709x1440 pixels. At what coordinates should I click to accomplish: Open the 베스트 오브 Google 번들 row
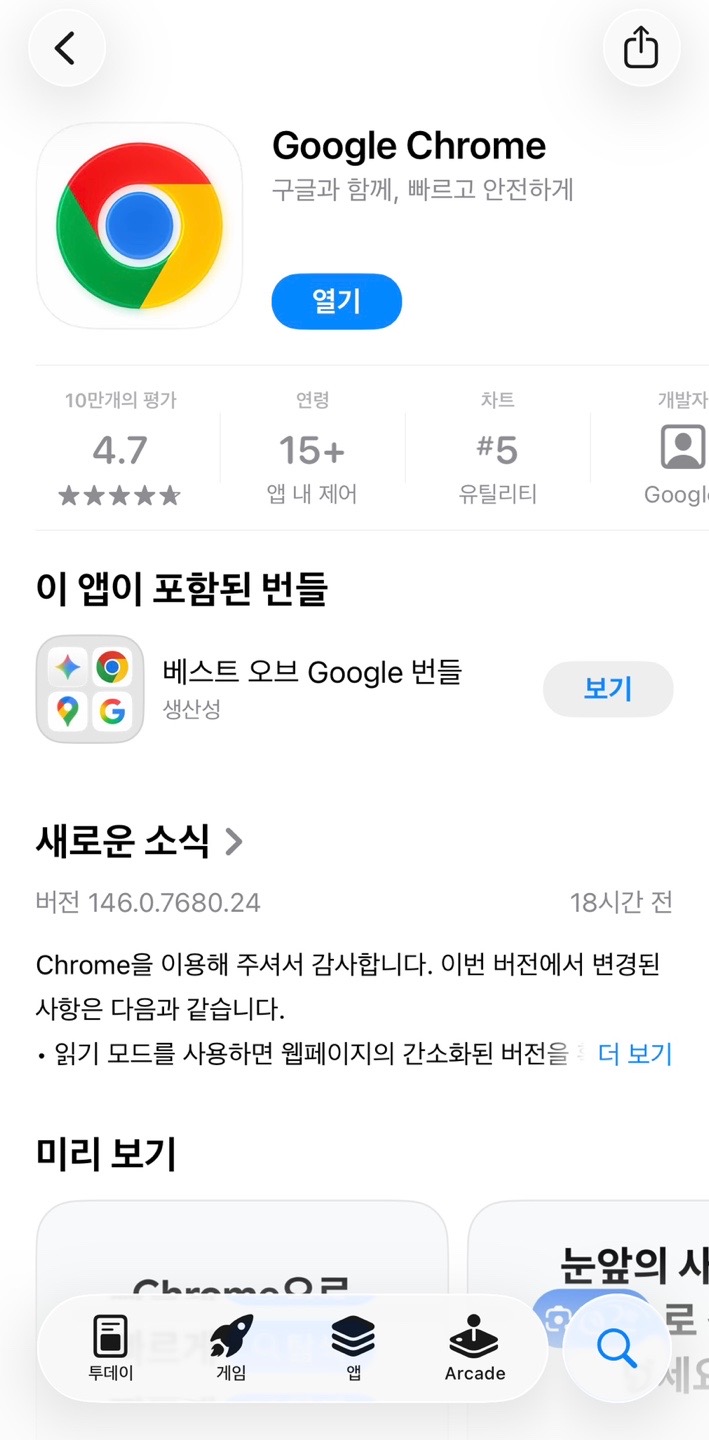tap(311, 689)
